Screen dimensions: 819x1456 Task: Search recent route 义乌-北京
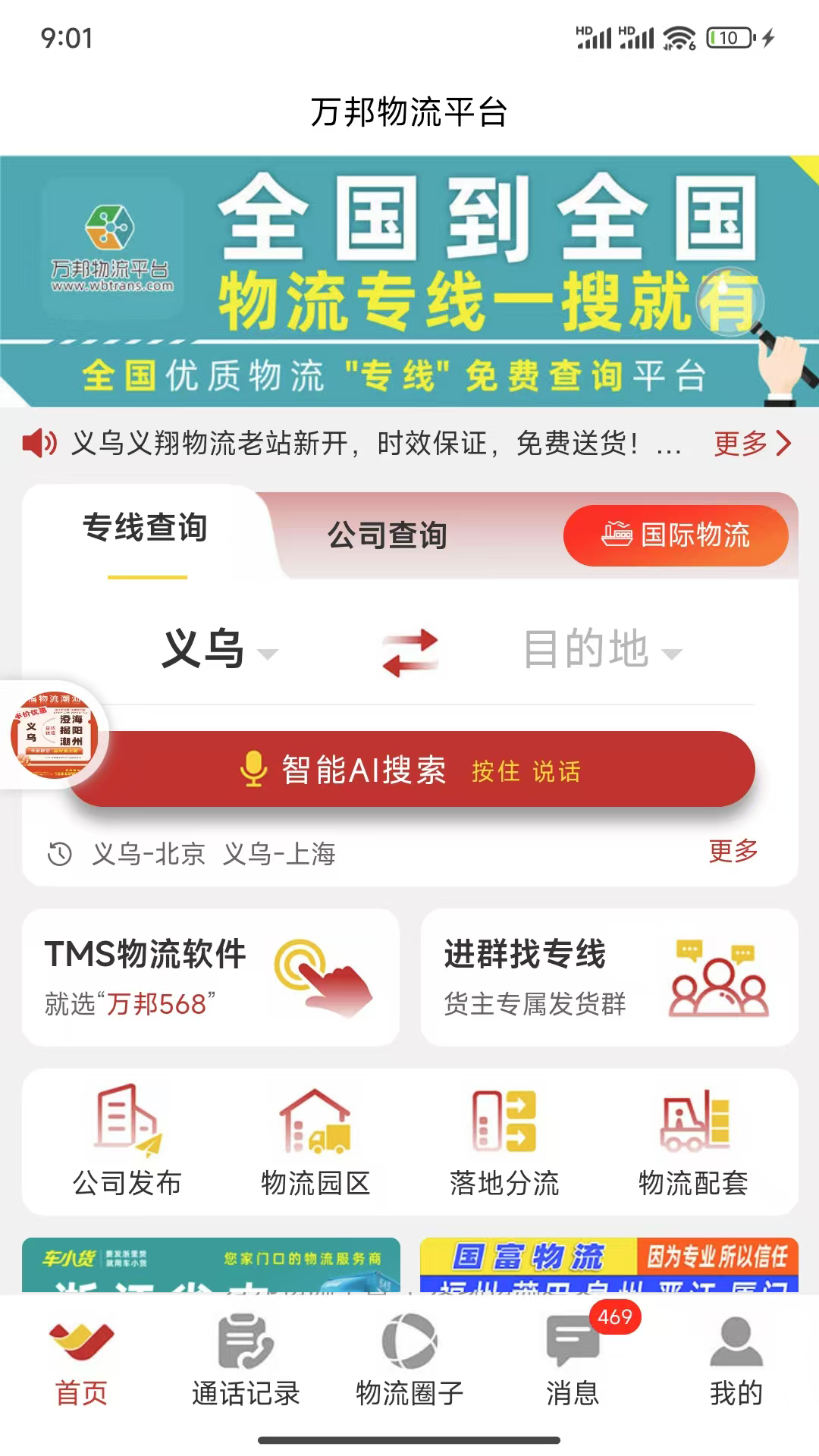[x=149, y=855]
